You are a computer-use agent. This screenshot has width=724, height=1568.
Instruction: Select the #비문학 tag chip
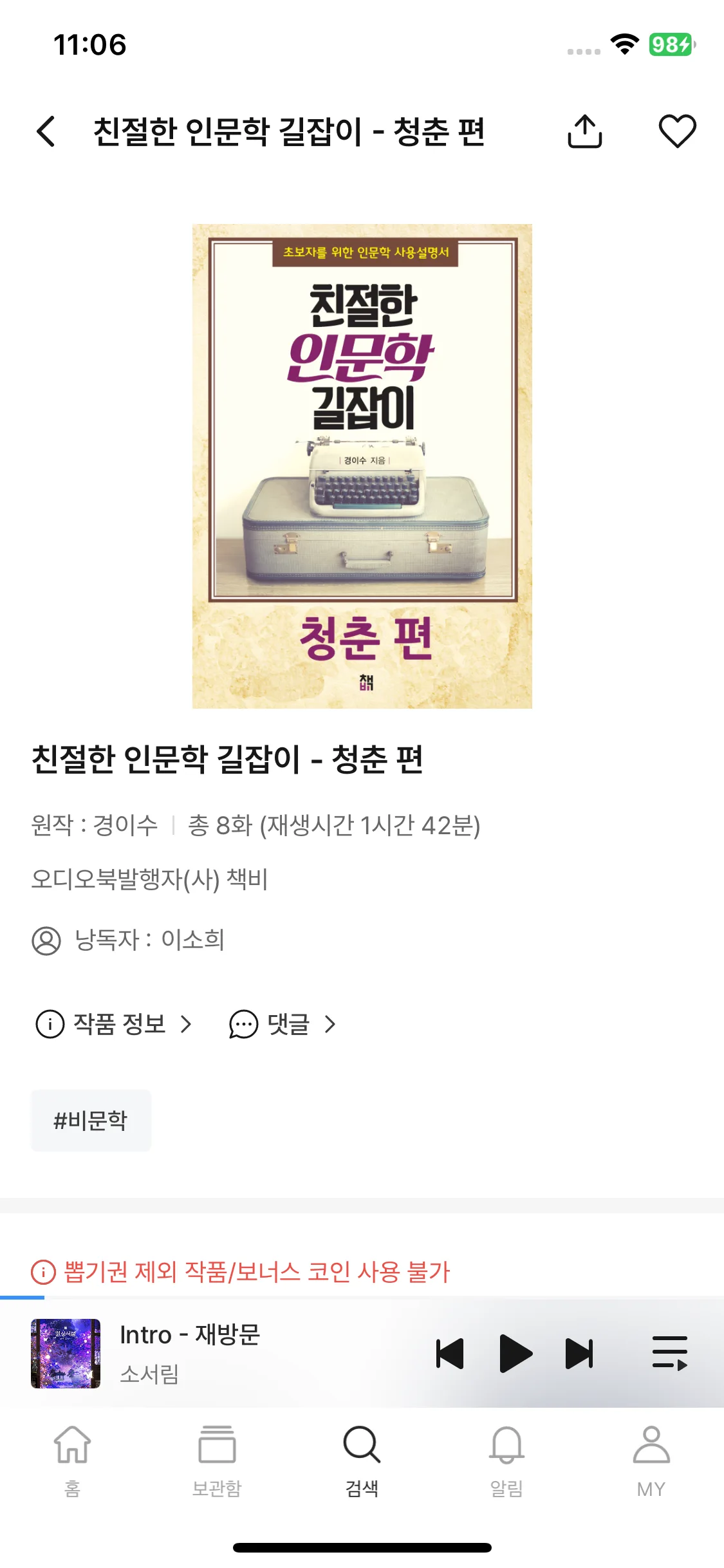point(91,1121)
